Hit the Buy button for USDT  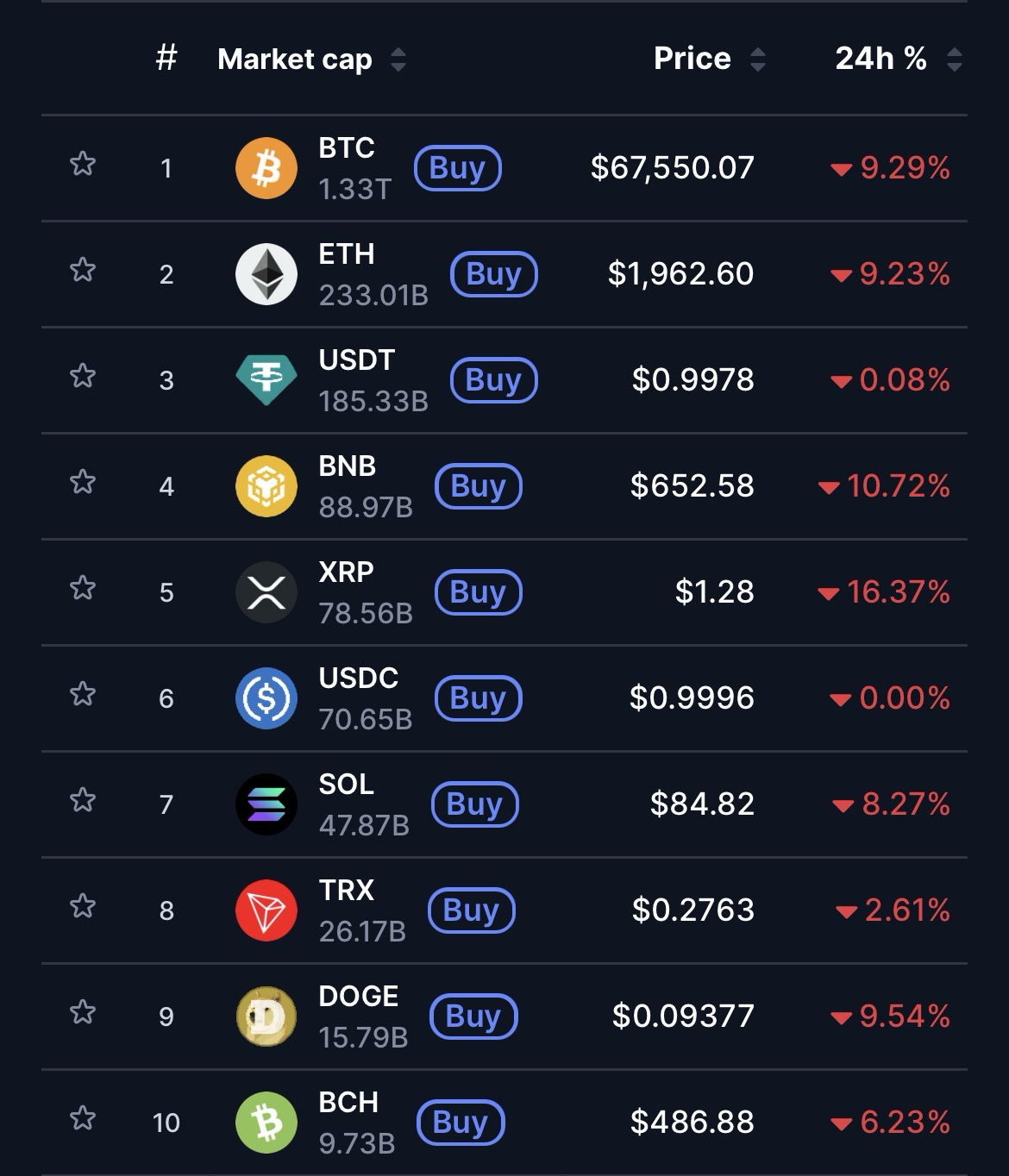pyautogui.click(x=493, y=380)
